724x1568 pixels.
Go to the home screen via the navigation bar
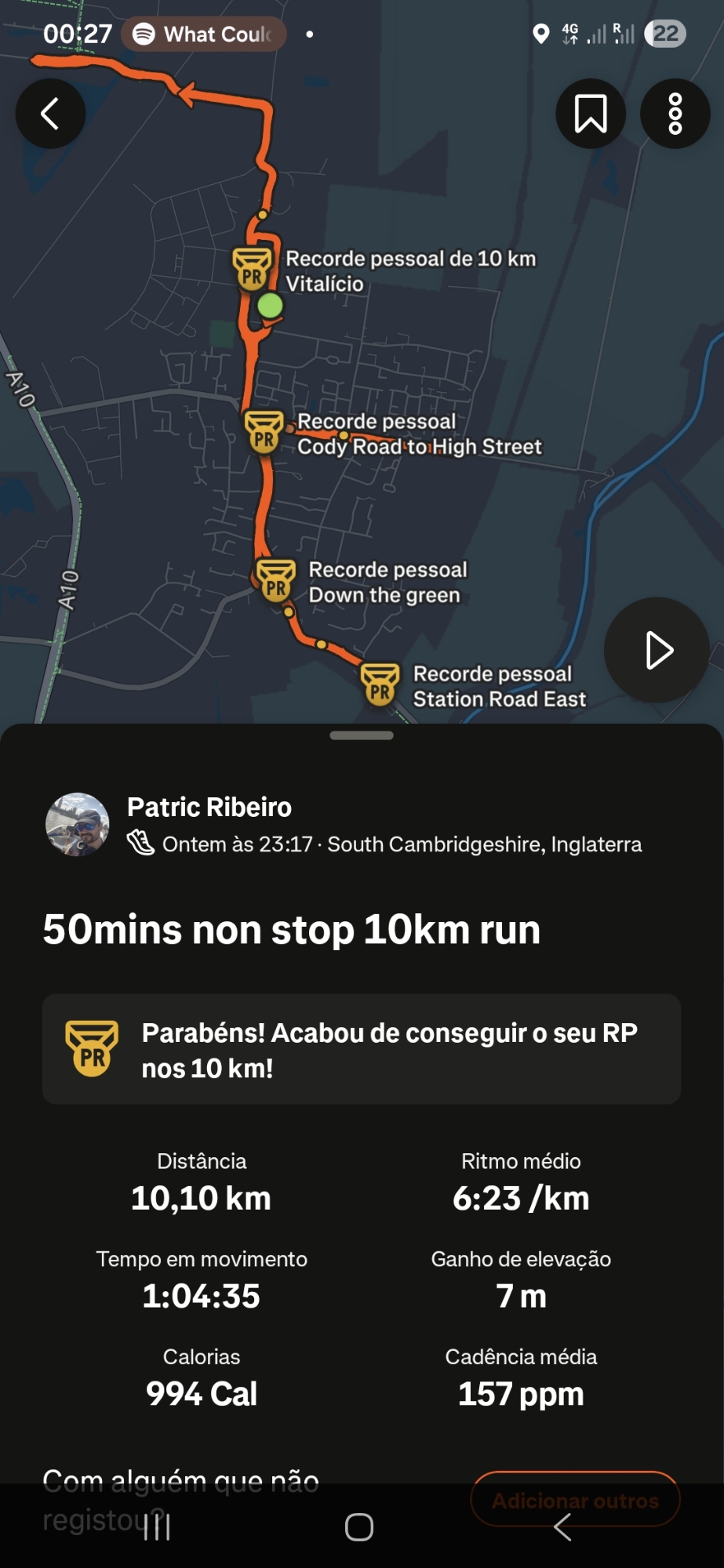click(x=359, y=1526)
